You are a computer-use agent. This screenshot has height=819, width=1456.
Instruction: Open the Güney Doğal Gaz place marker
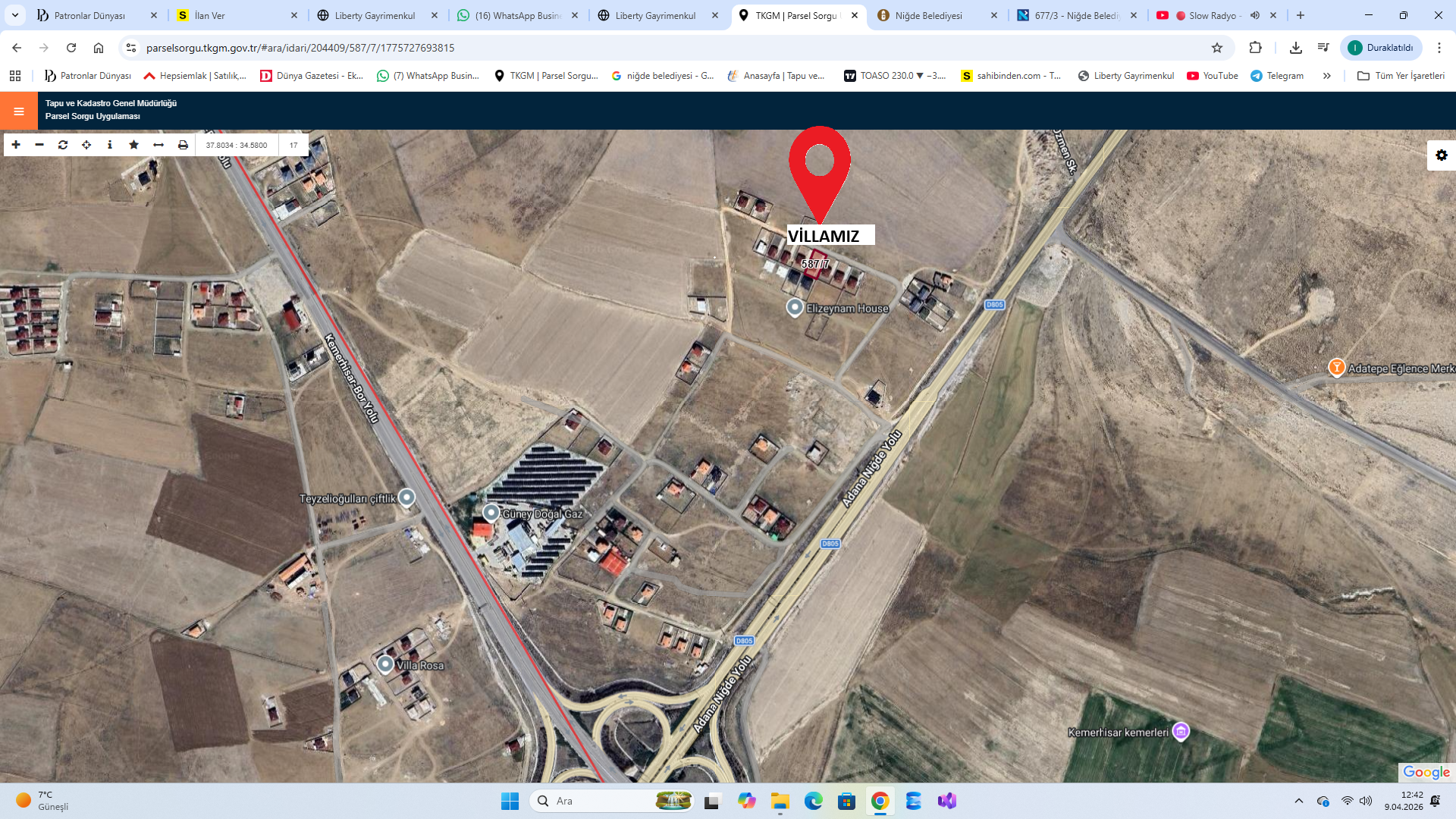click(491, 513)
